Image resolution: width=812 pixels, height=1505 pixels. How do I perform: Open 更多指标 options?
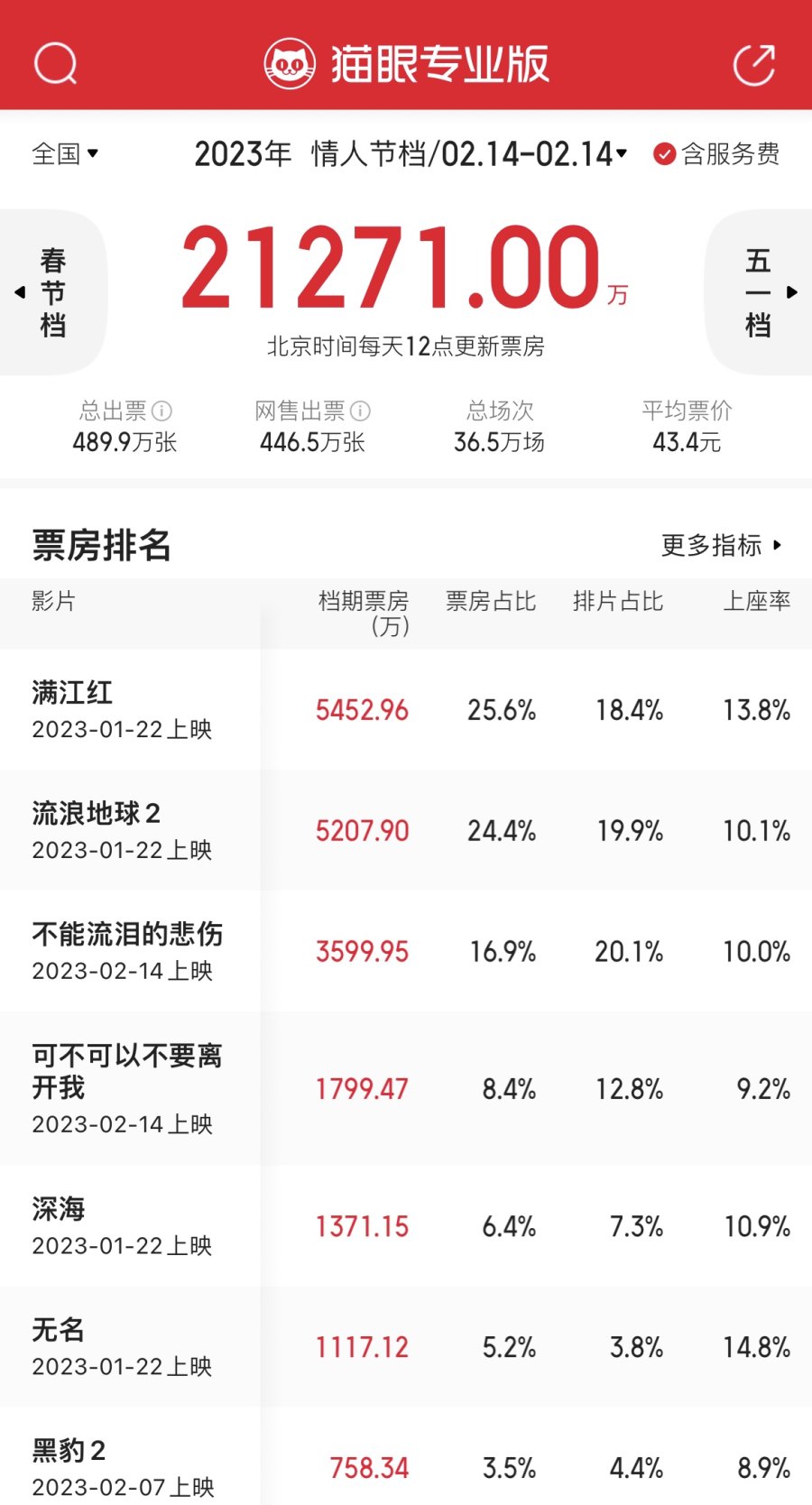click(x=721, y=545)
